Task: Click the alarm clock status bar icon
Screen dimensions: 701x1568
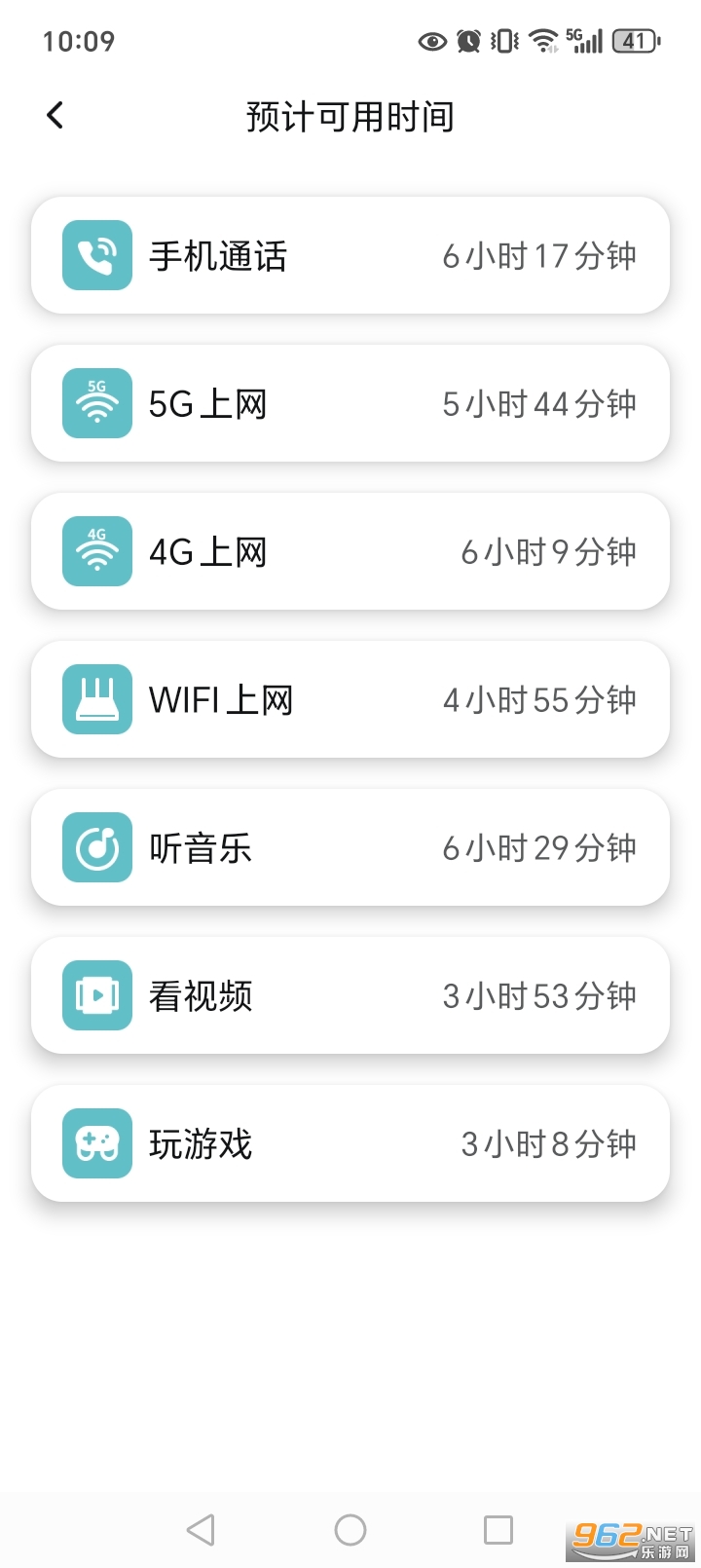Action: coord(467,41)
